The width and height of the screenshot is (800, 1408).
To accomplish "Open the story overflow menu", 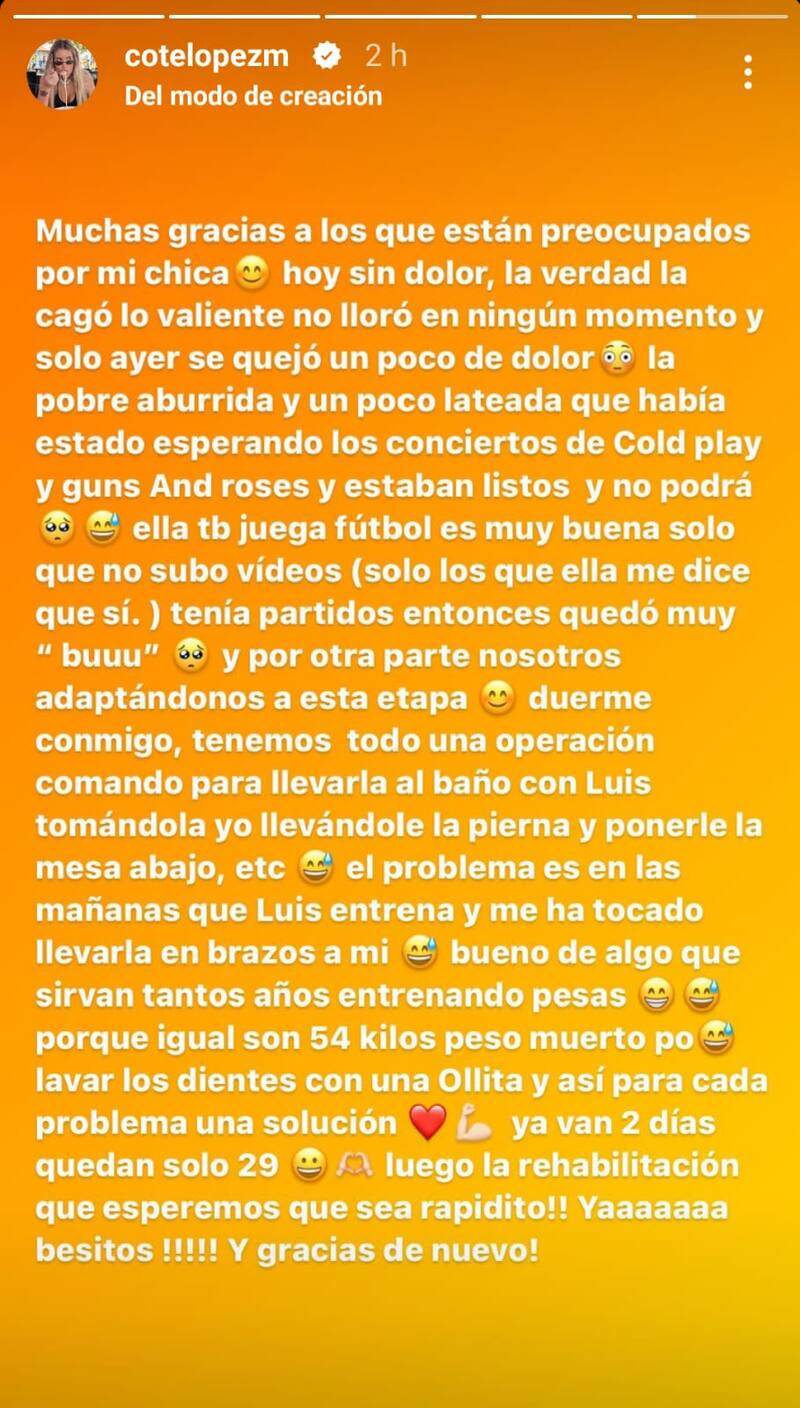I will pyautogui.click(x=747, y=73).
